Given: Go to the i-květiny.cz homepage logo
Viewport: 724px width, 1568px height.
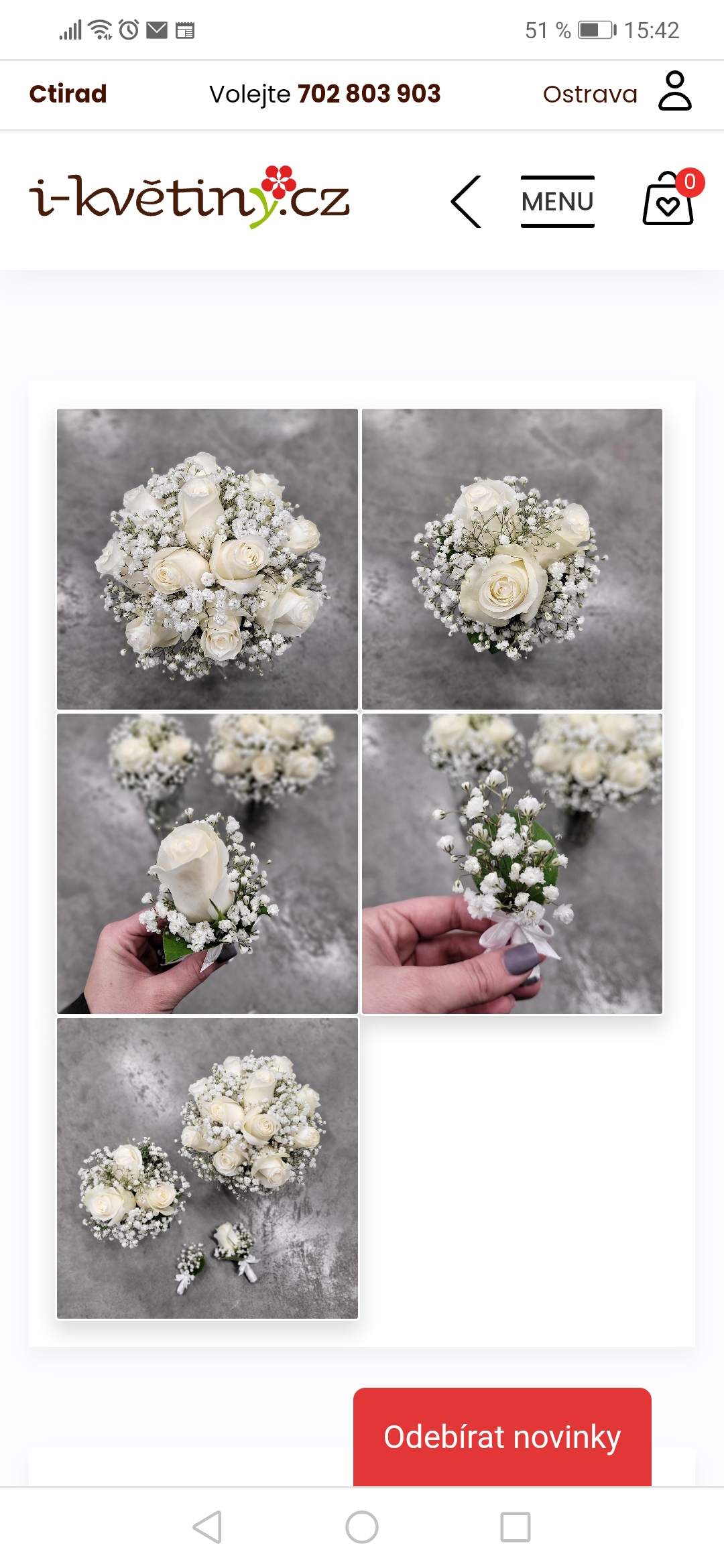Looking at the screenshot, I should click(x=189, y=197).
